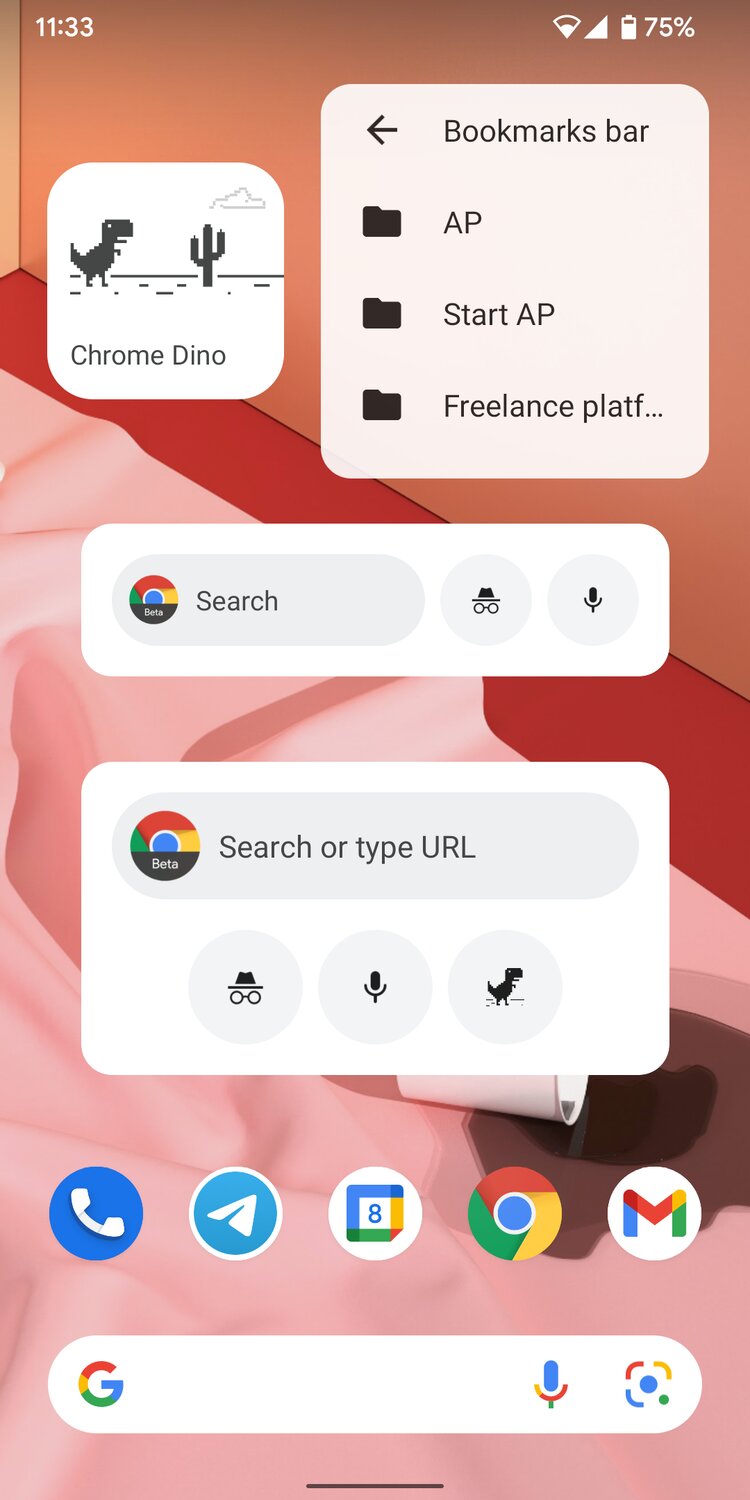Open incognito tab from the small Search widget
Image resolution: width=750 pixels, height=1500 pixels.
(x=486, y=600)
